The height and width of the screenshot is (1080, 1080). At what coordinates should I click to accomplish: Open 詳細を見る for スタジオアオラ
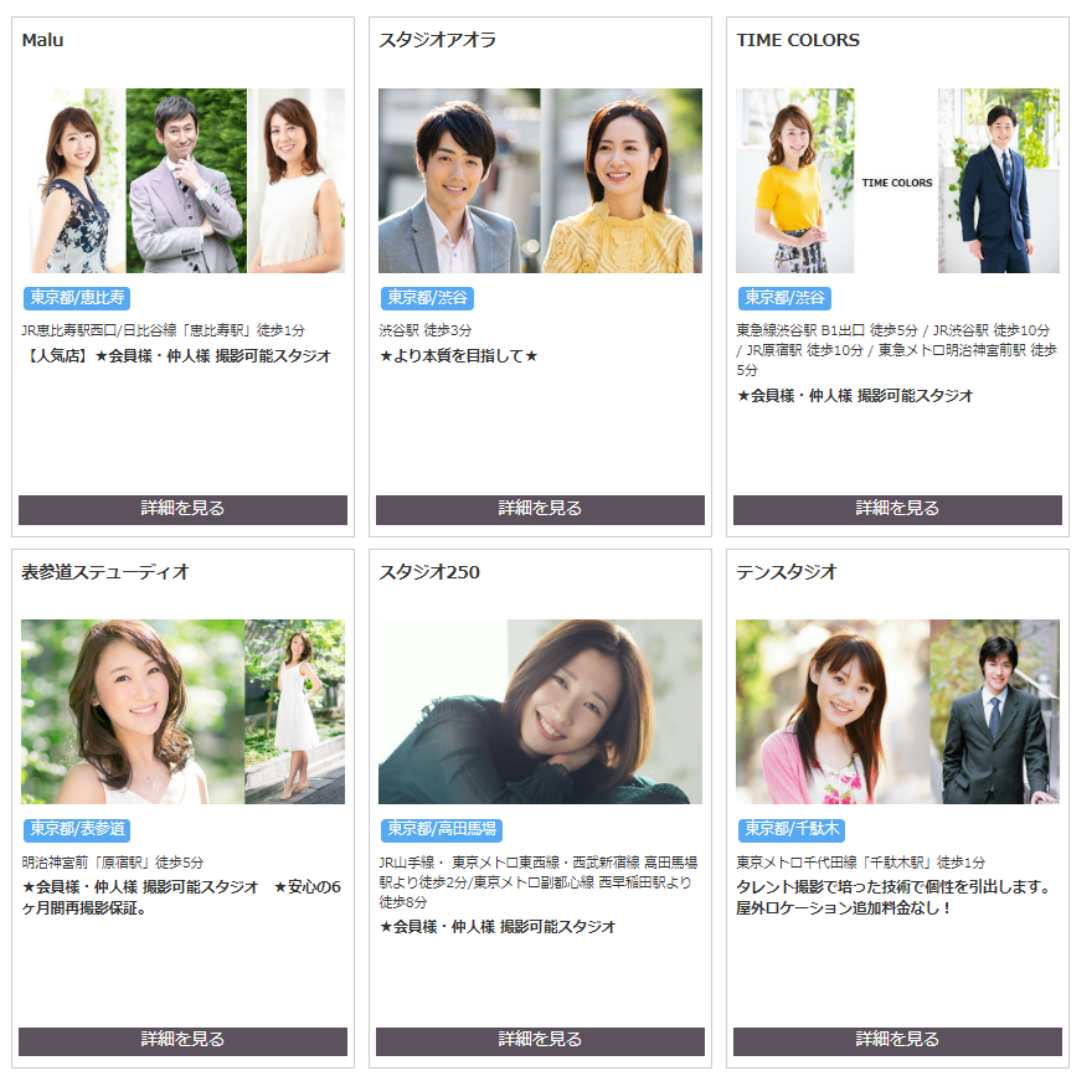point(540,509)
